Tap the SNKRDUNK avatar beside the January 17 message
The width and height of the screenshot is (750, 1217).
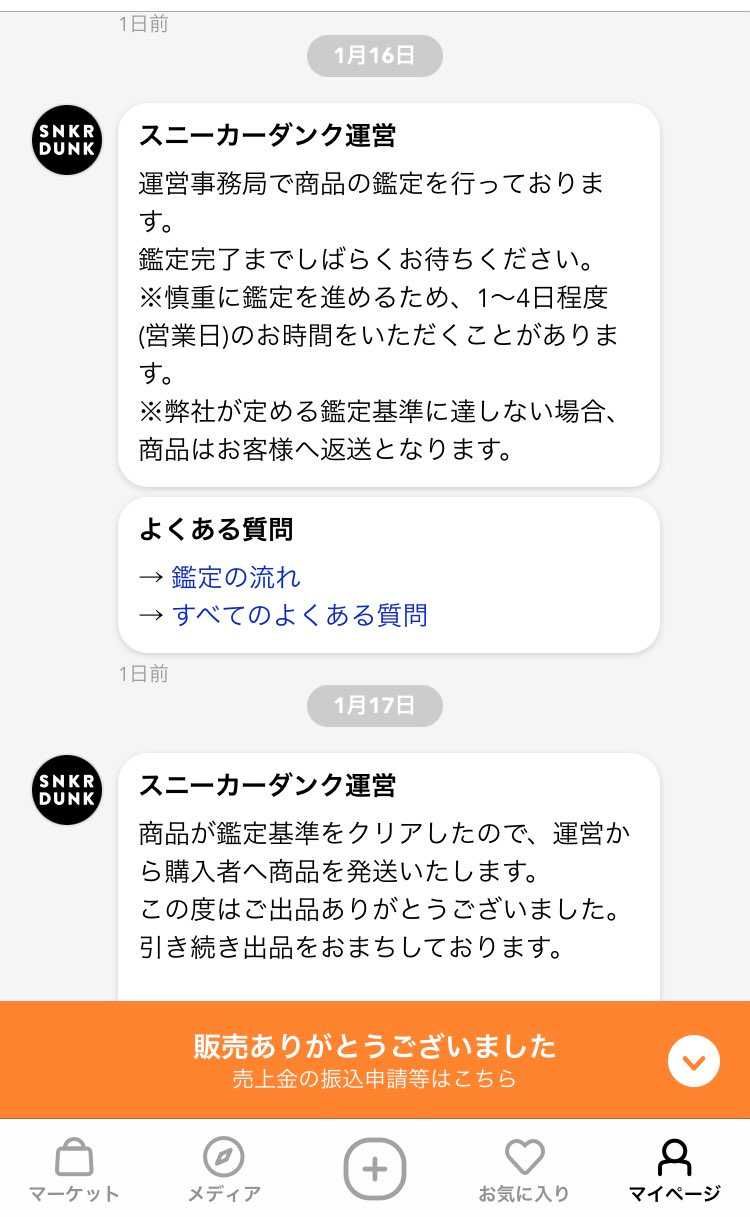point(66,790)
